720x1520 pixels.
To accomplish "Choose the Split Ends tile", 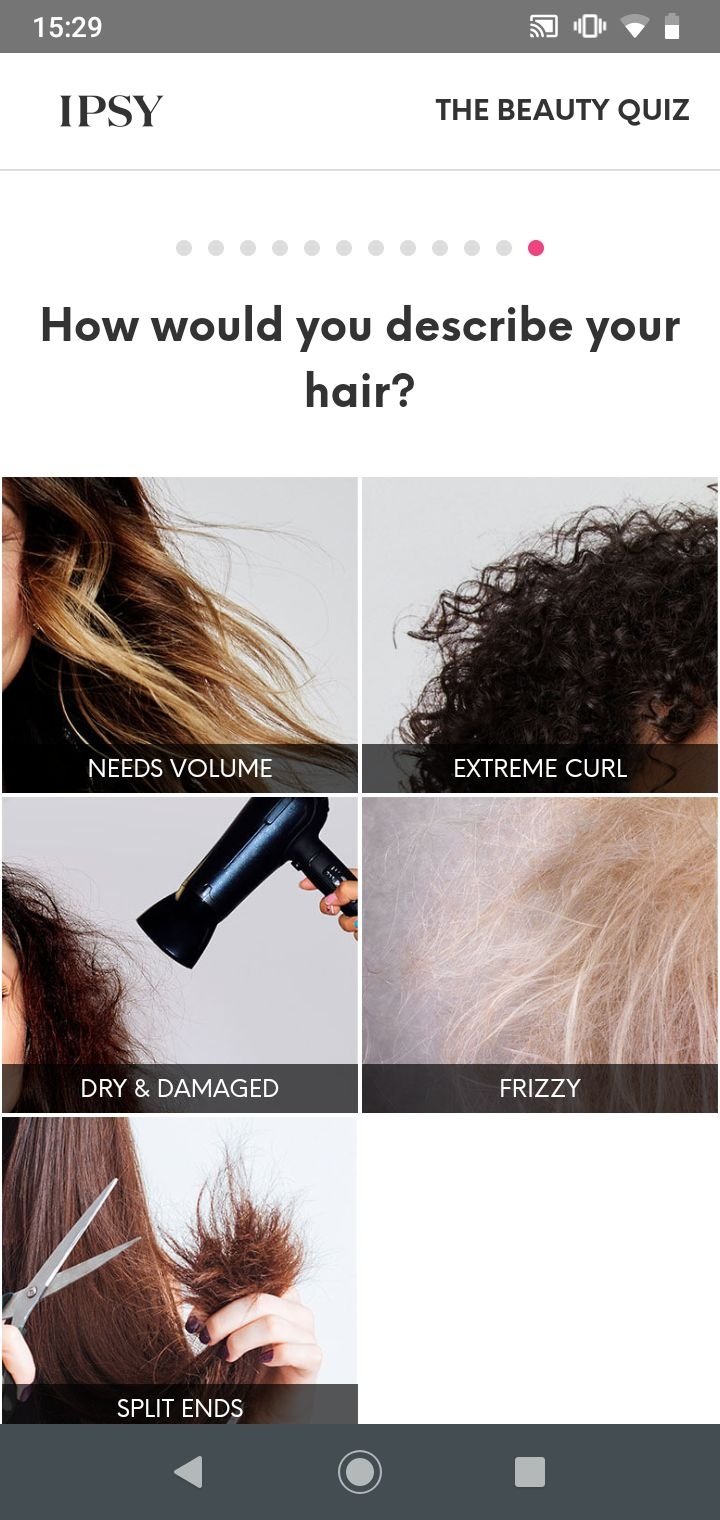I will [180, 1270].
